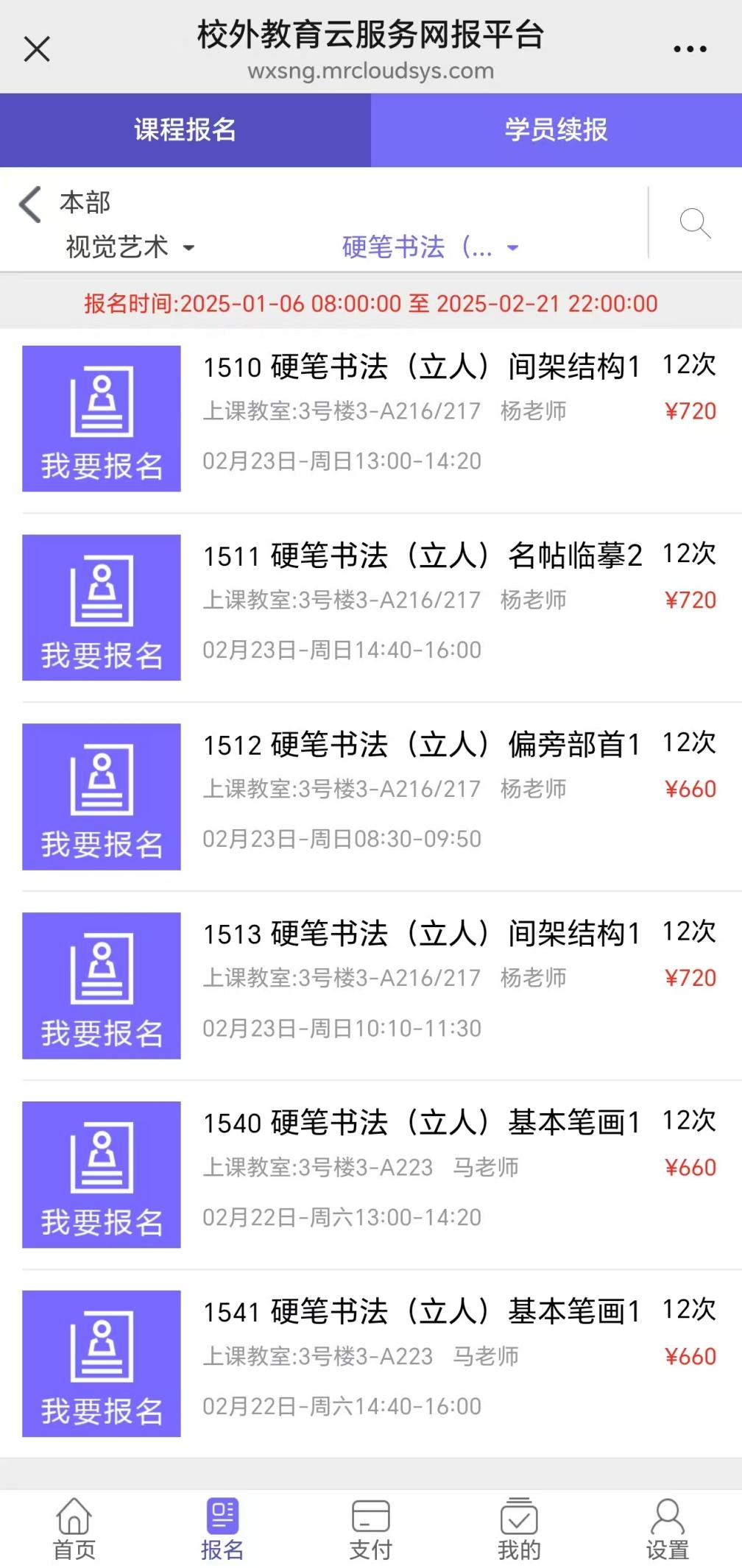
Task: Go back using the arrow beside 本部
Action: (30, 204)
